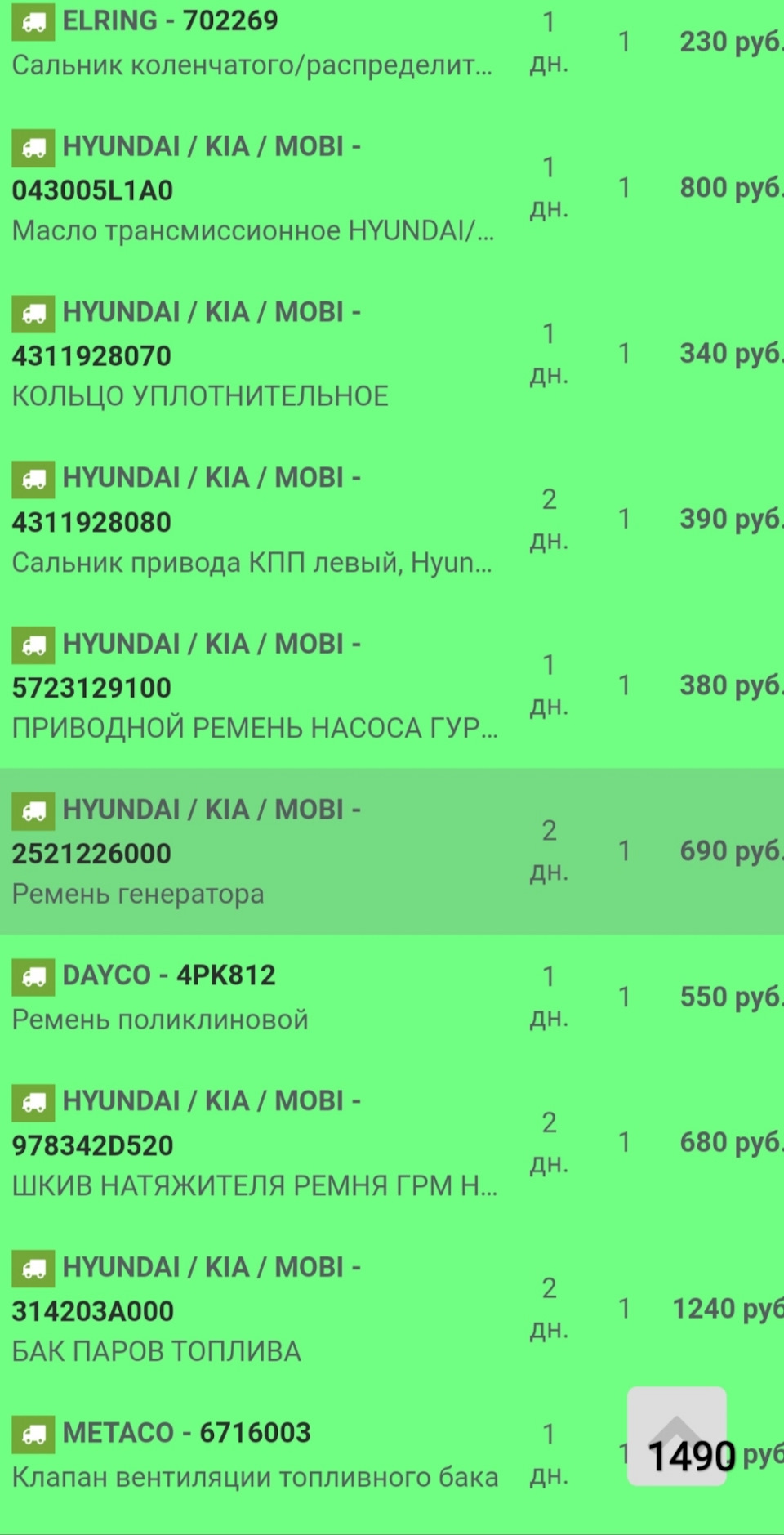Open the METACO 6716003 valve item
Screen dimensions: 784x1535
coord(253,1454)
